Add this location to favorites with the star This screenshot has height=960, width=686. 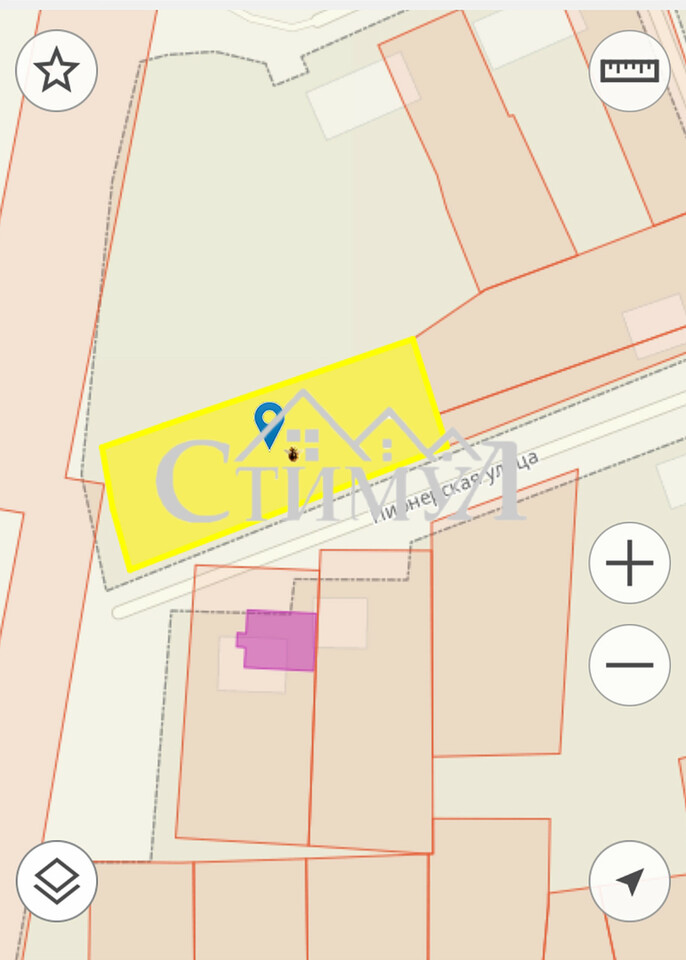tap(56, 71)
